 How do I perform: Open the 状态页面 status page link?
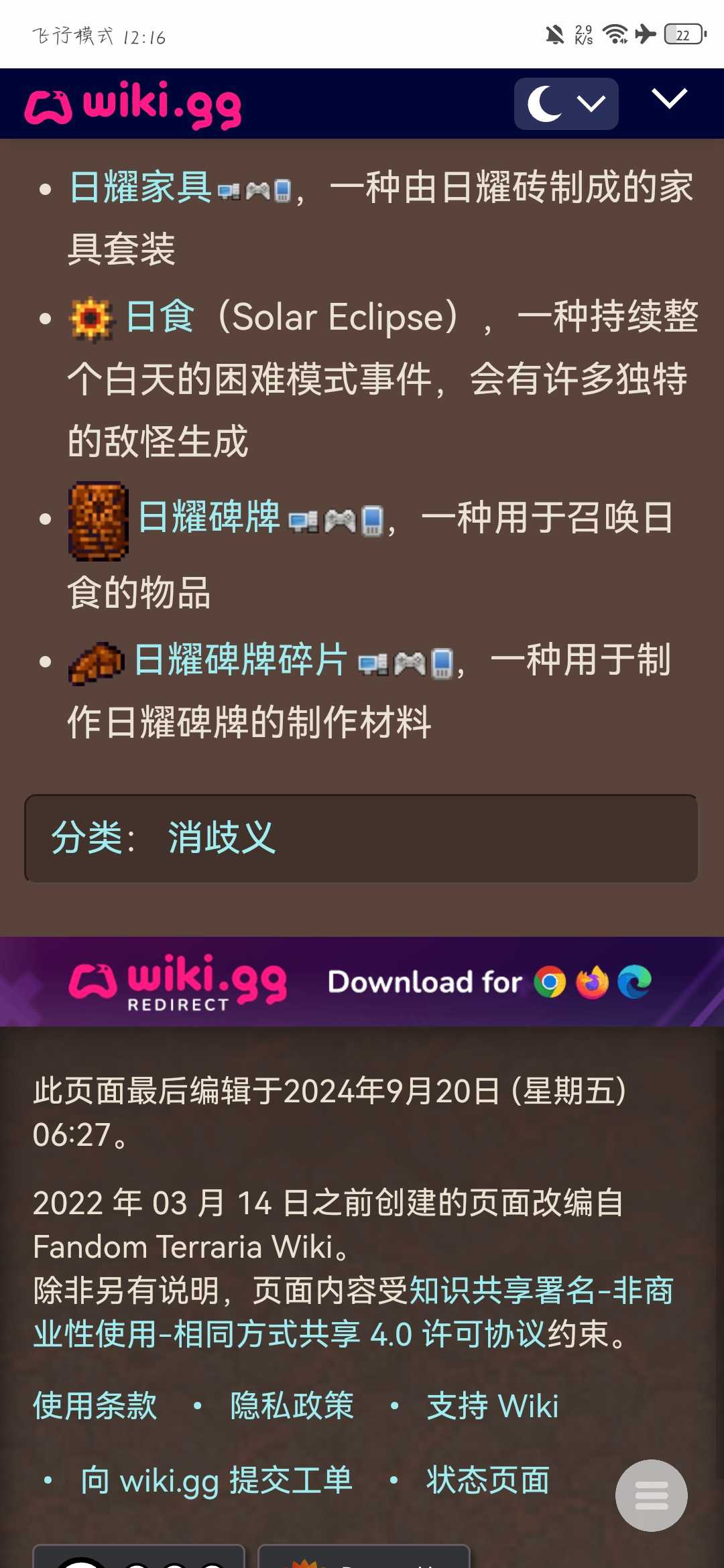487,1481
